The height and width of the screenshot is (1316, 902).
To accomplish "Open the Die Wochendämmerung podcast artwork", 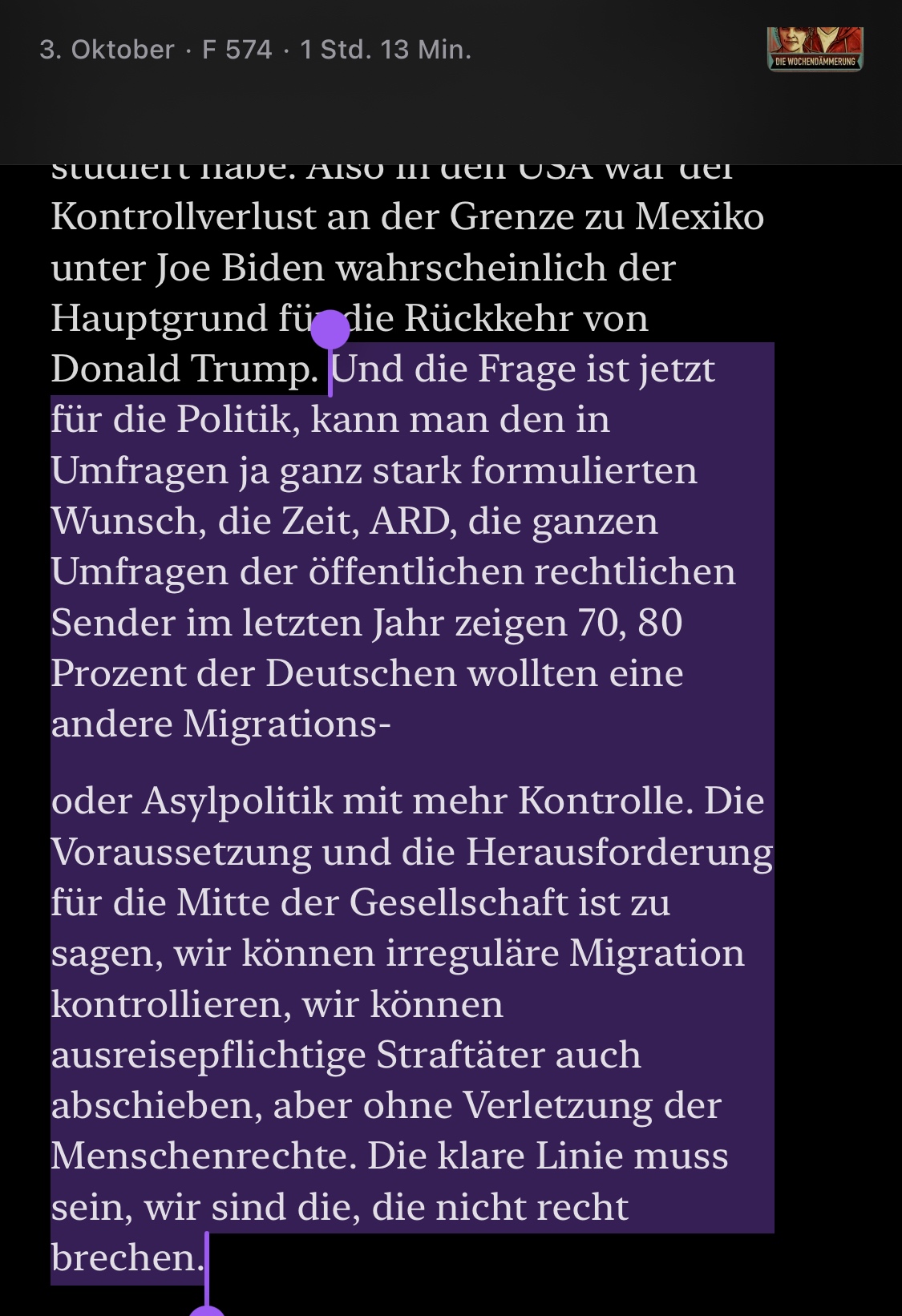I will point(815,50).
